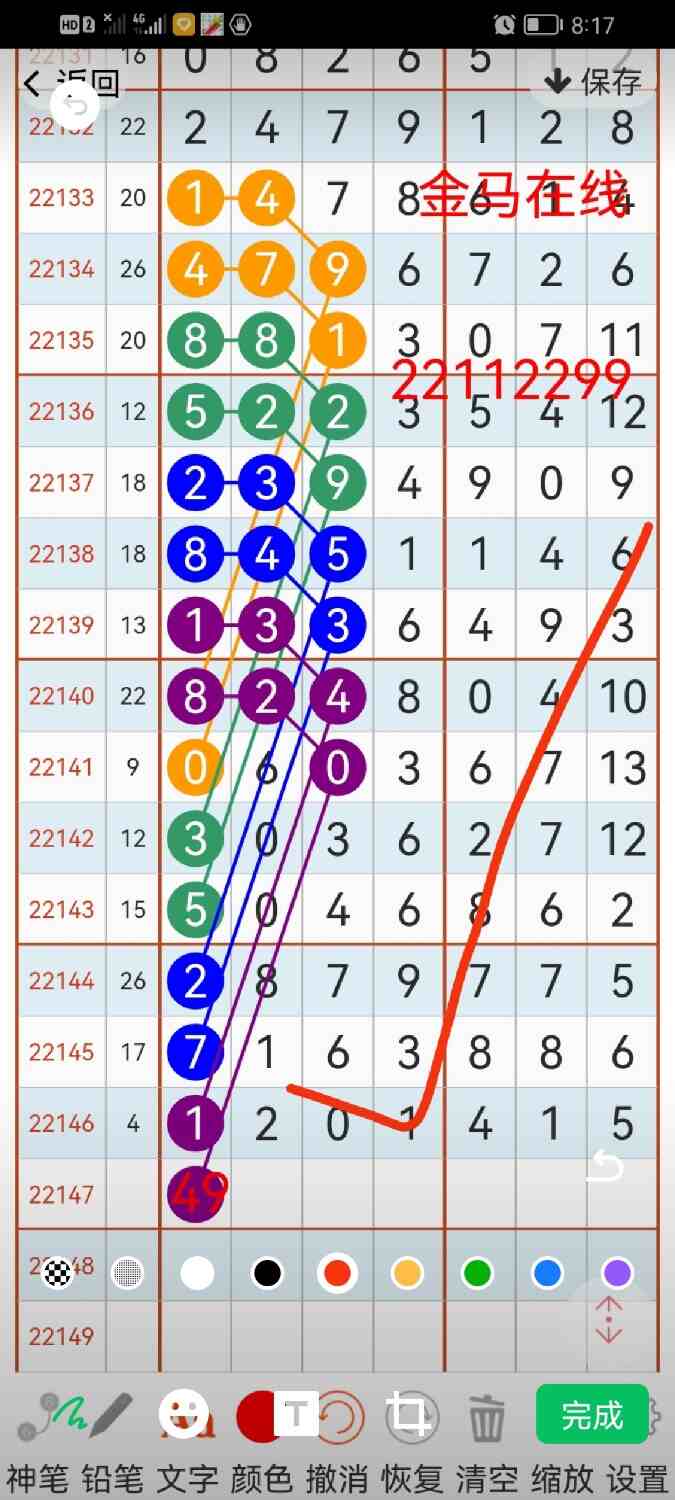Choose the orange color swatch
Image resolution: width=675 pixels, height=1500 pixels.
click(407, 1273)
